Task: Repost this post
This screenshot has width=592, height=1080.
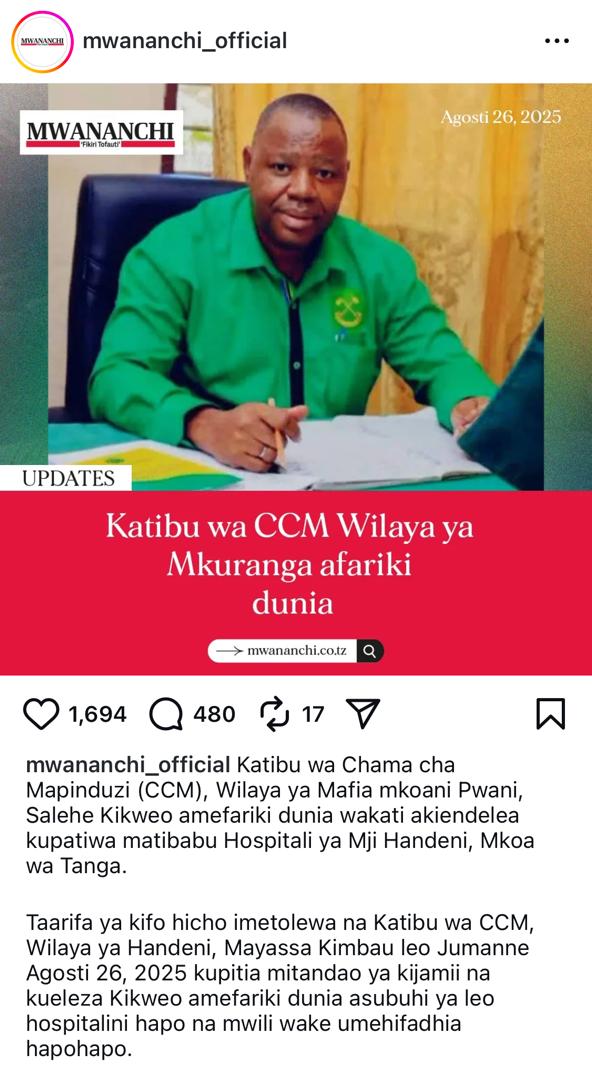Action: pos(274,714)
